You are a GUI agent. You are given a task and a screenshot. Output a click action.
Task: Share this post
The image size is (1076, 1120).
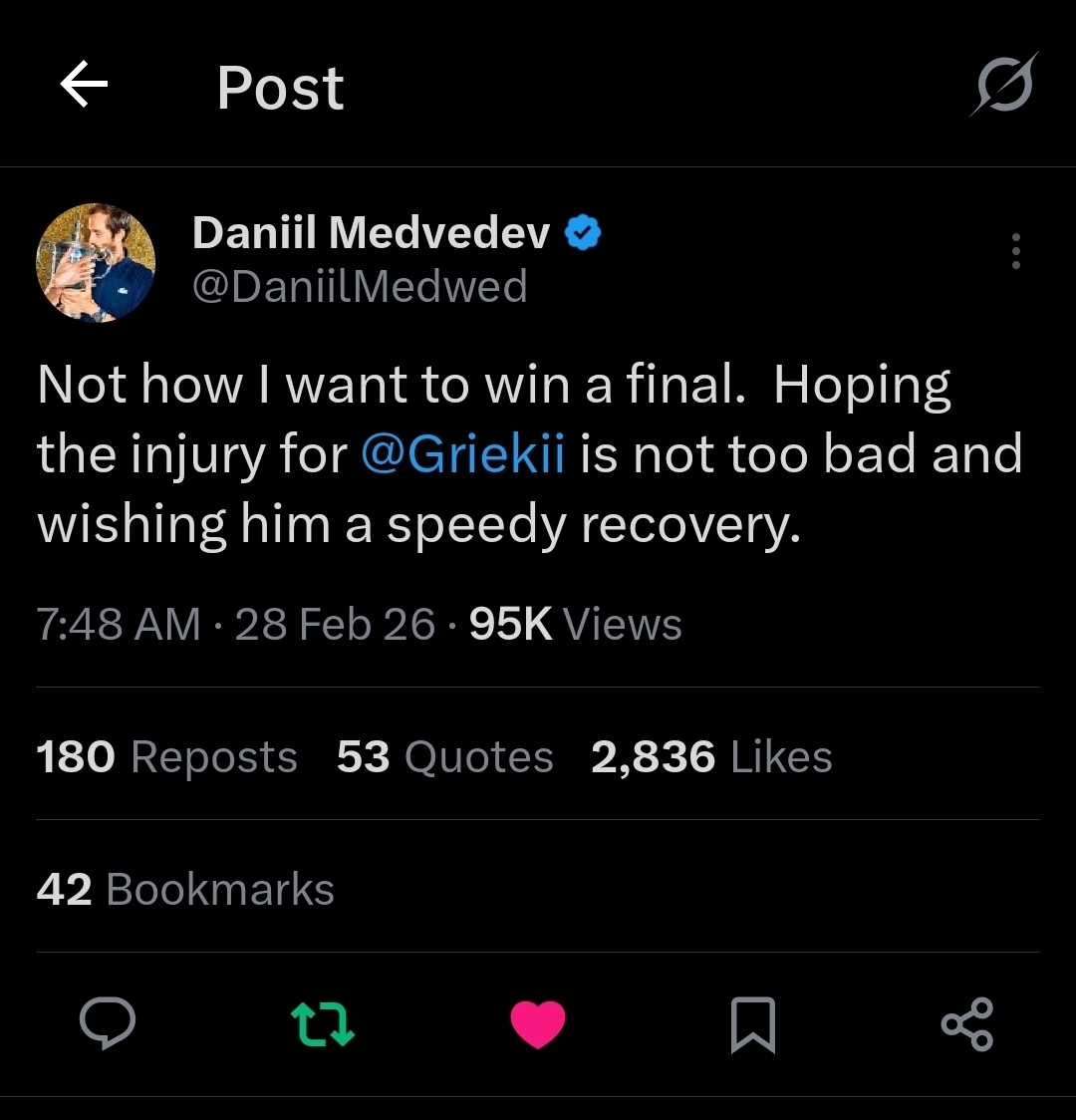(966, 1024)
